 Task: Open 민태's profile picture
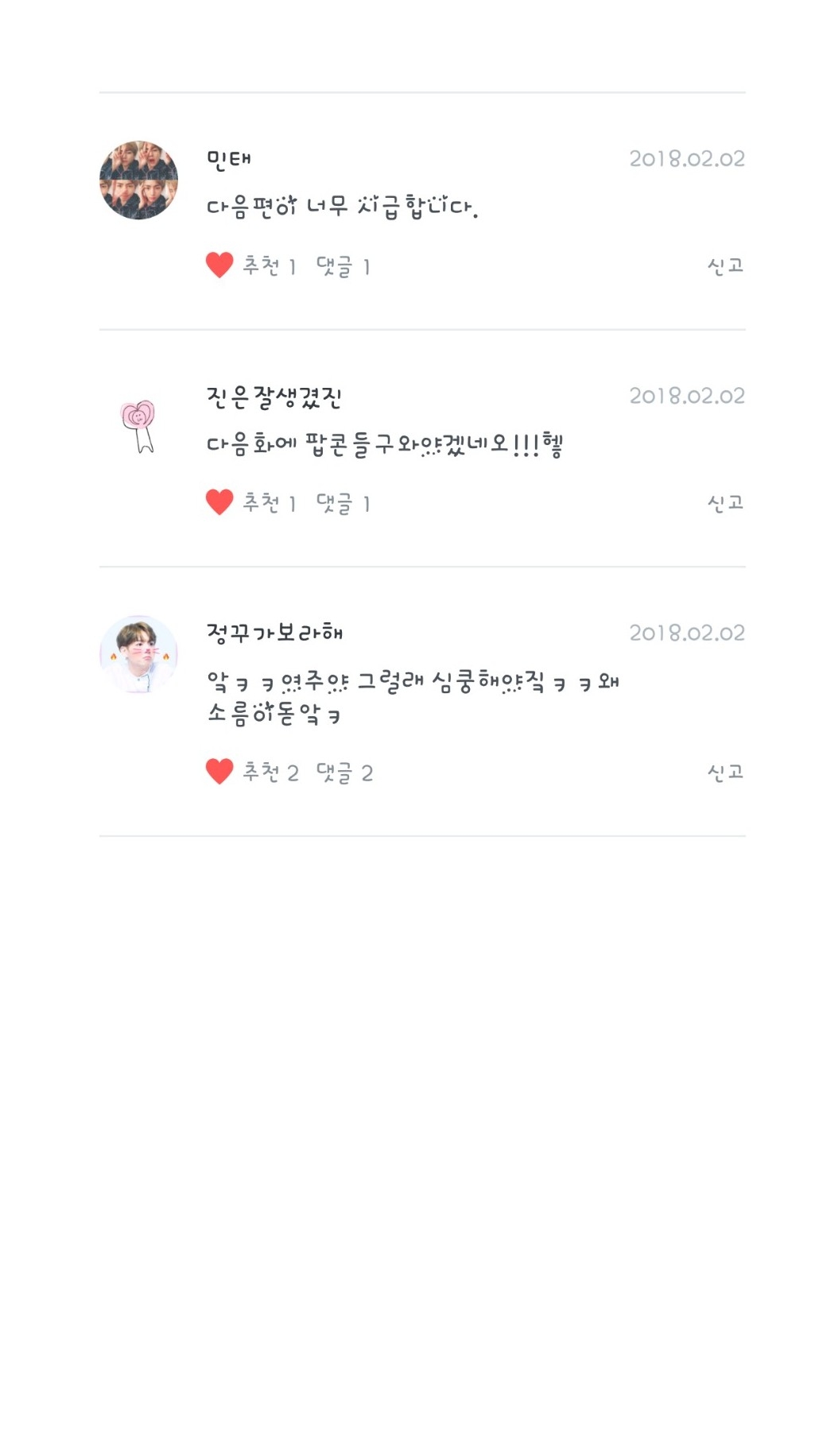point(138,180)
